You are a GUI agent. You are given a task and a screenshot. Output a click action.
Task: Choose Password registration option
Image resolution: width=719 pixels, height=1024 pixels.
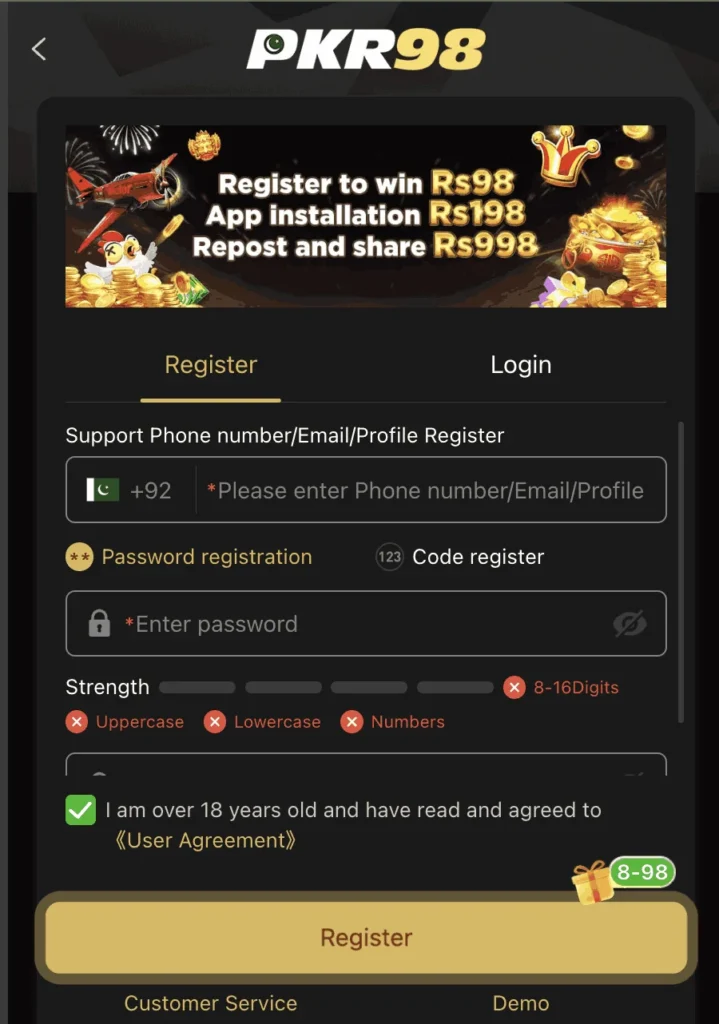[x=190, y=557]
